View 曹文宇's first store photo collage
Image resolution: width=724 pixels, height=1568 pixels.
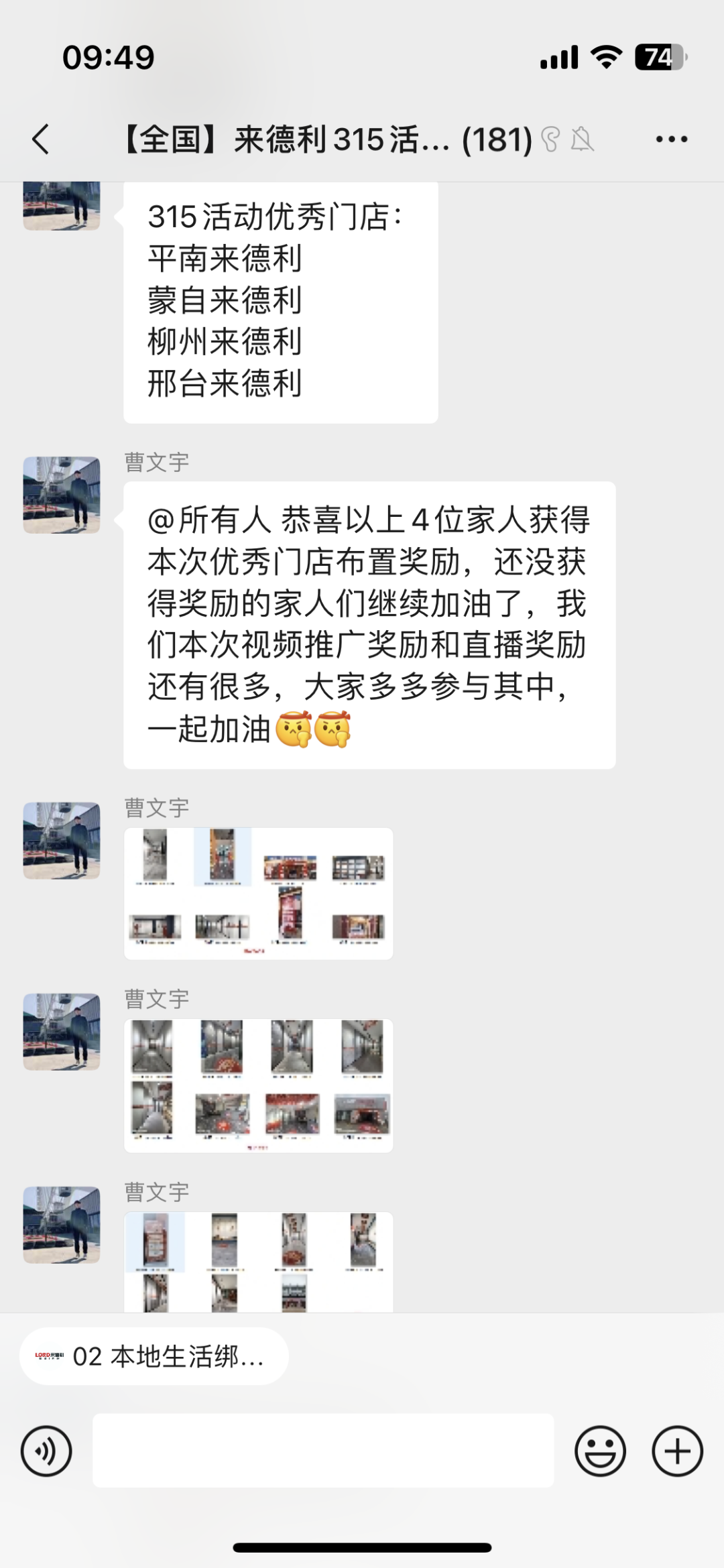(x=258, y=893)
